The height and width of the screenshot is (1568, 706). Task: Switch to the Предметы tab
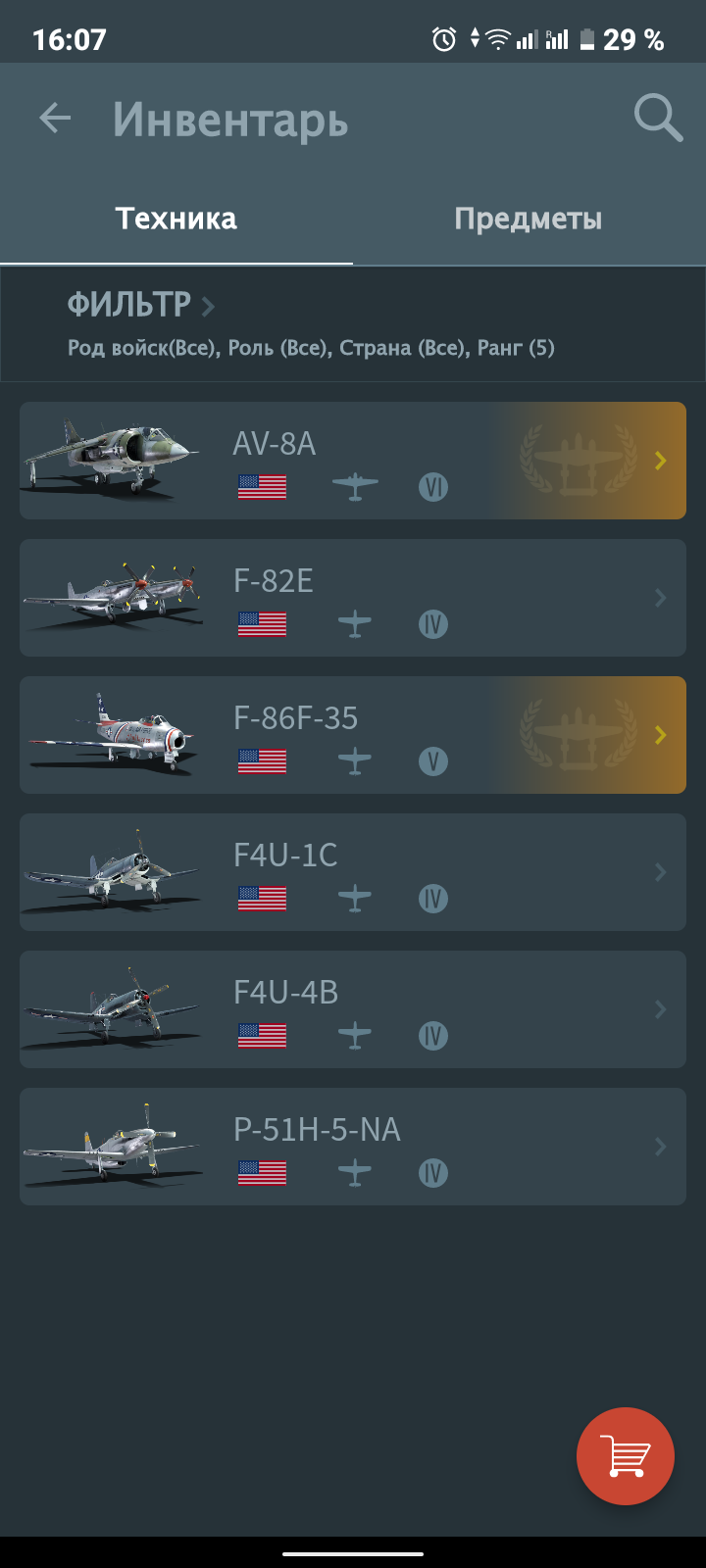[529, 218]
